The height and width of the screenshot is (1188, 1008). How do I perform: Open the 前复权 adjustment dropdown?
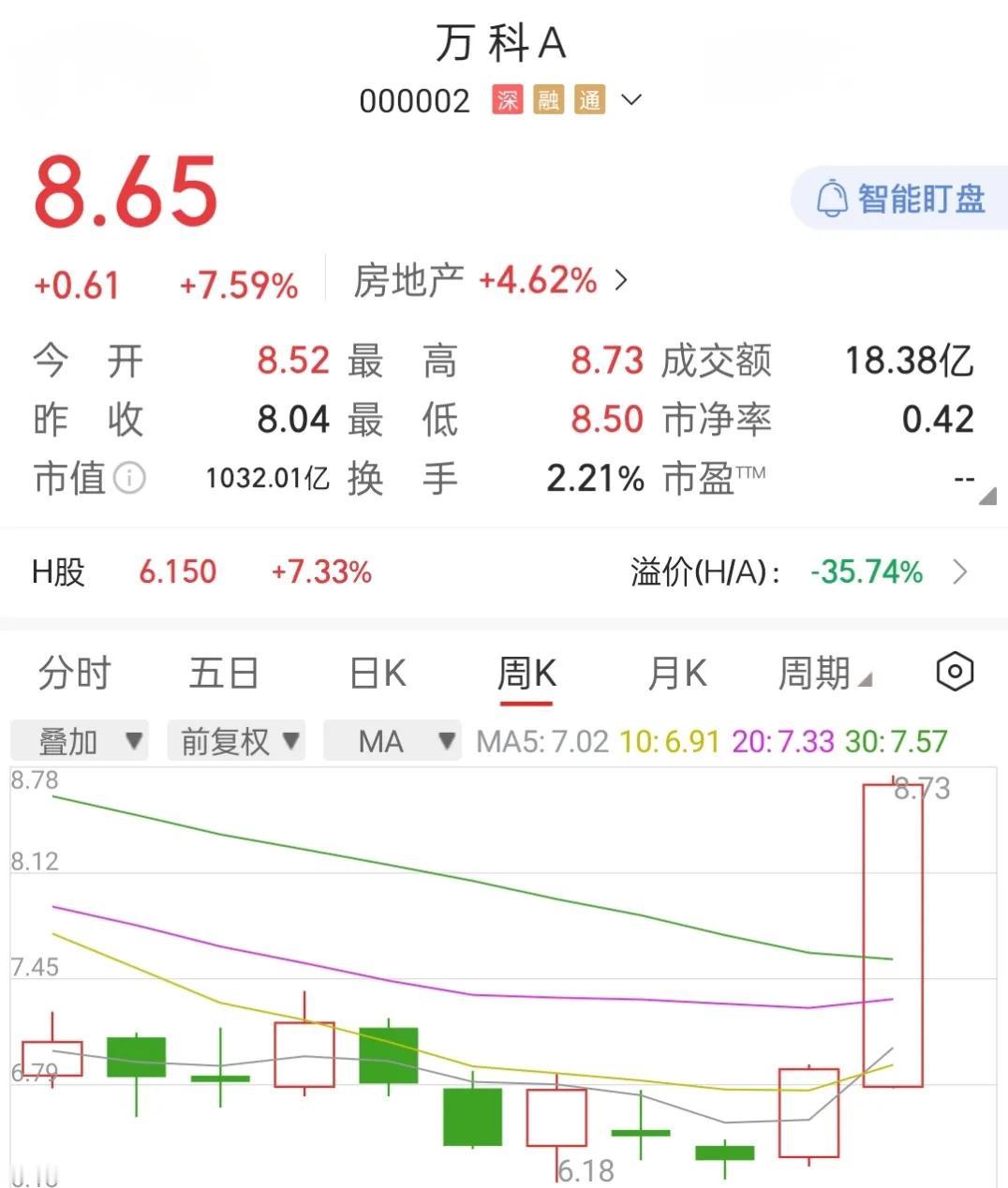[x=235, y=741]
